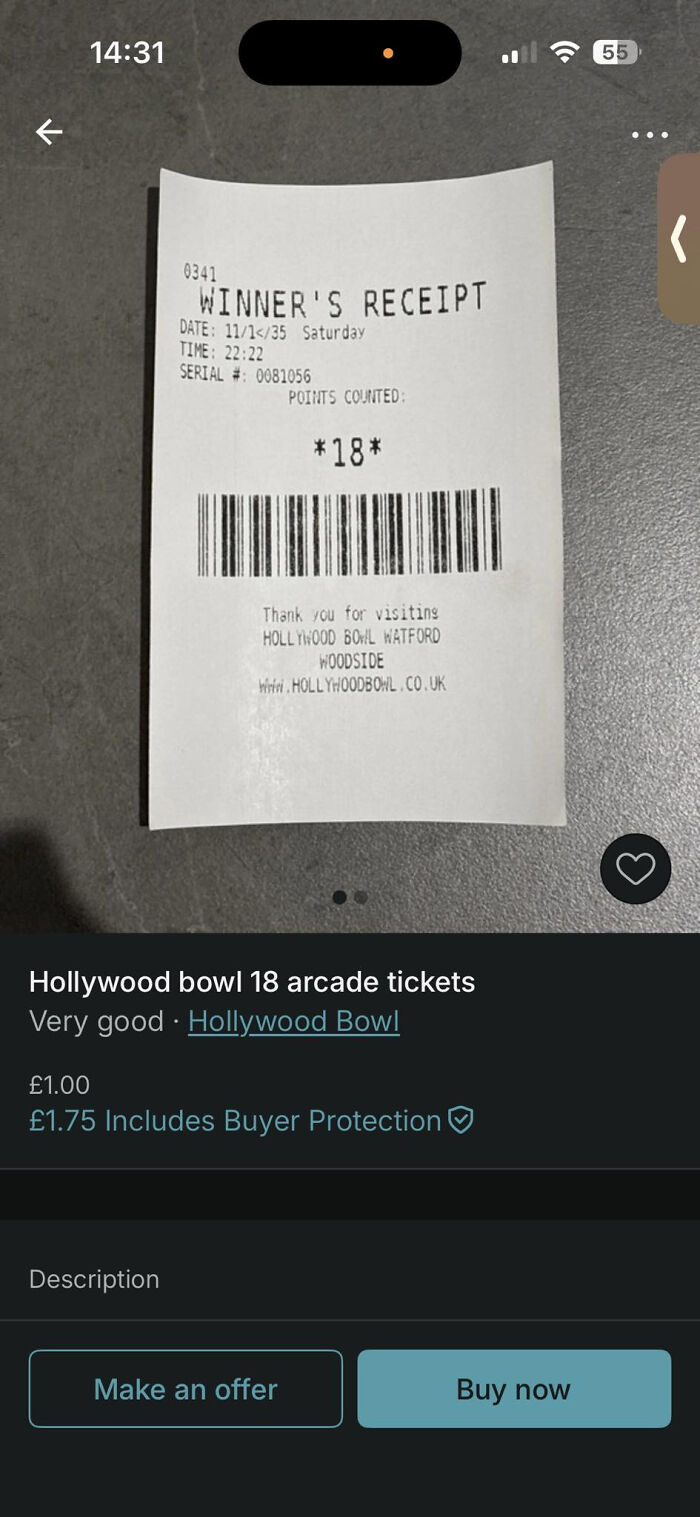Image resolution: width=700 pixels, height=1517 pixels.
Task: Open the Hollywood Bowl brand link
Action: pos(293,1021)
